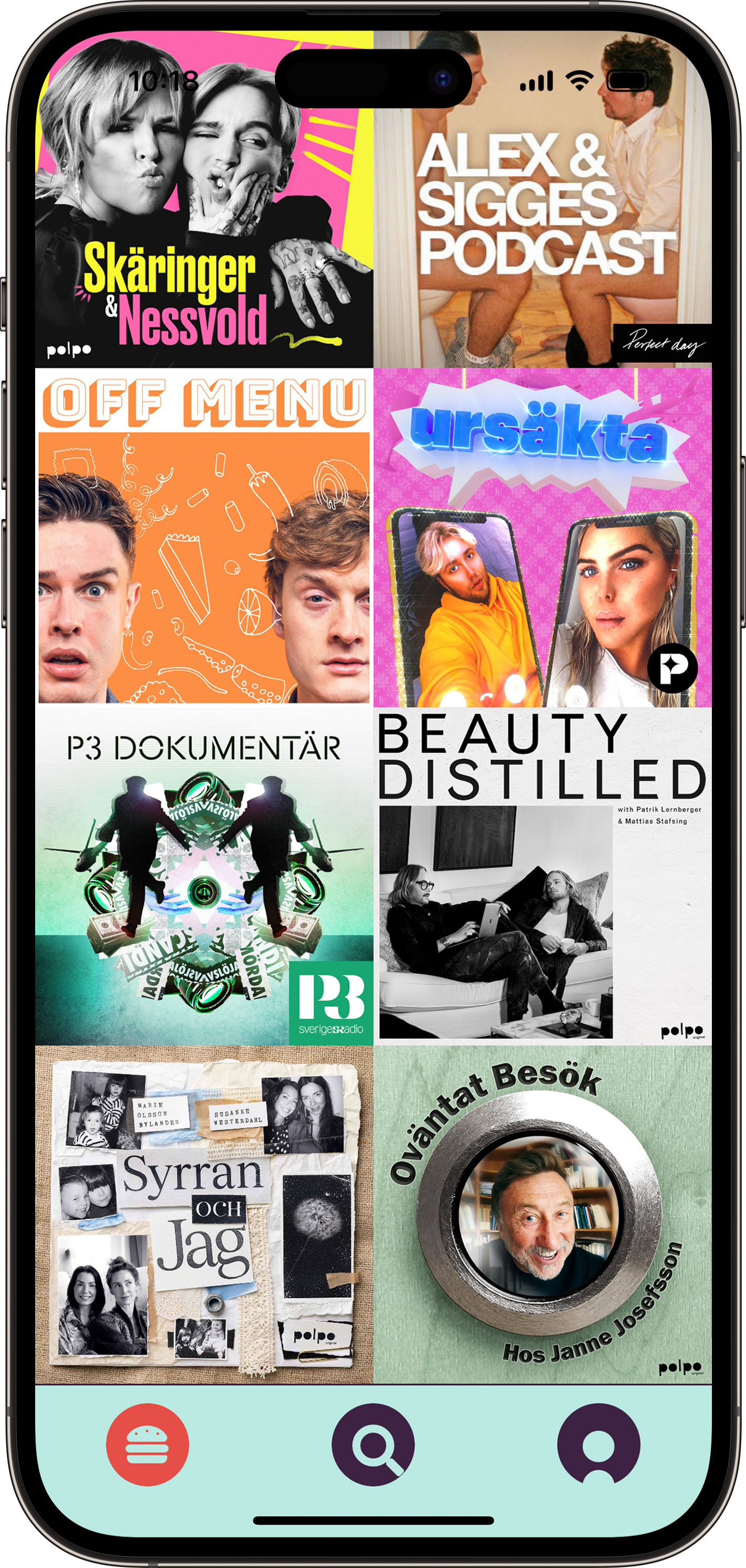This screenshot has height=1568, width=746.
Task: Select the Ursäkta podcast tile
Action: [542, 539]
